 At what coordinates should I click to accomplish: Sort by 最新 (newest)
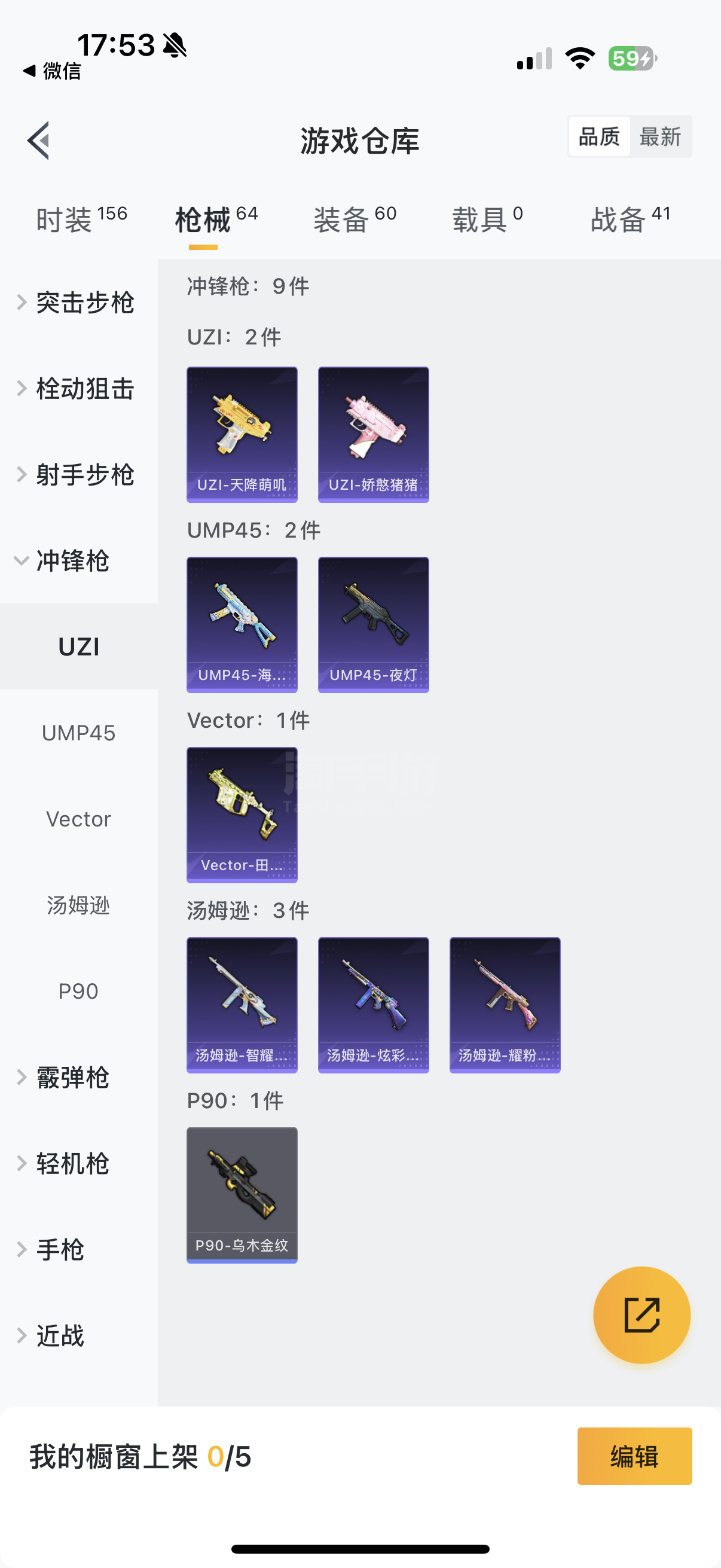tap(659, 137)
